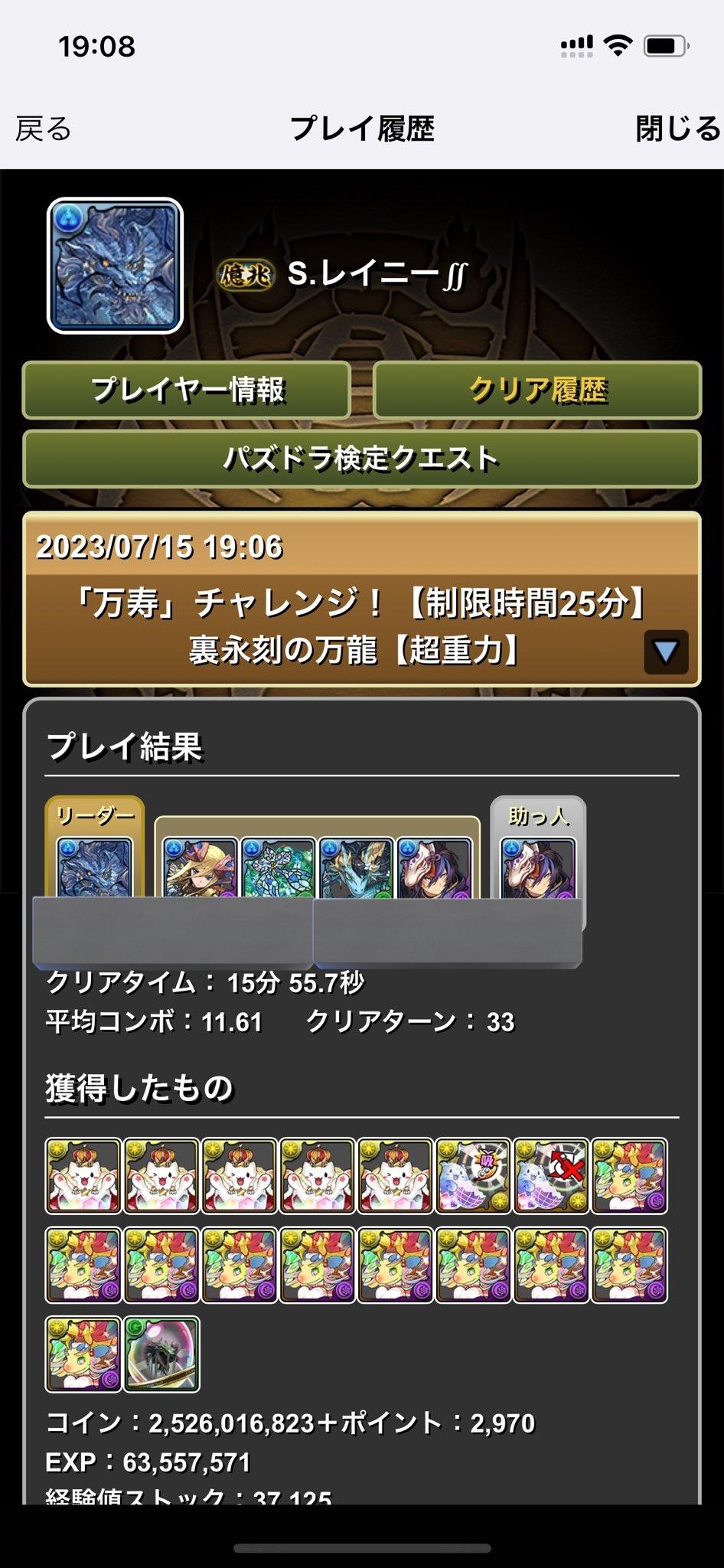Open the プレイヤー情報 section

(187, 390)
